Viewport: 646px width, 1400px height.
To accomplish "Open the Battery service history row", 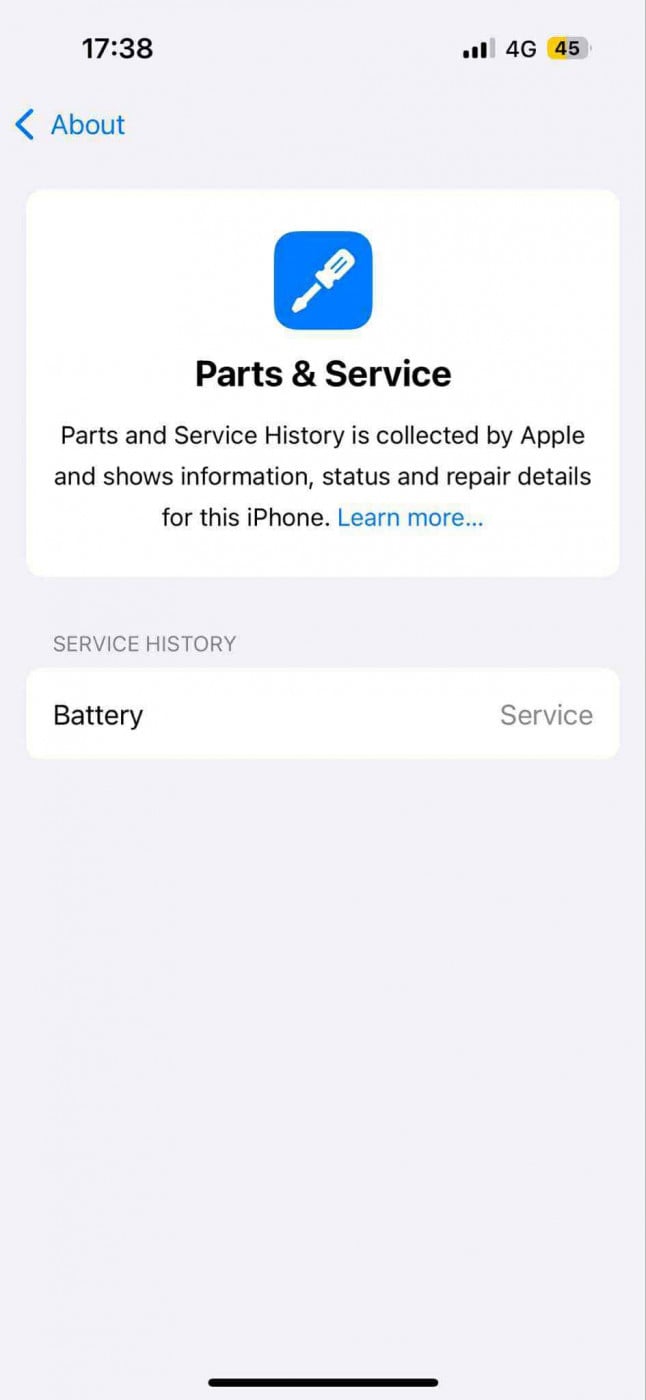I will click(x=323, y=714).
